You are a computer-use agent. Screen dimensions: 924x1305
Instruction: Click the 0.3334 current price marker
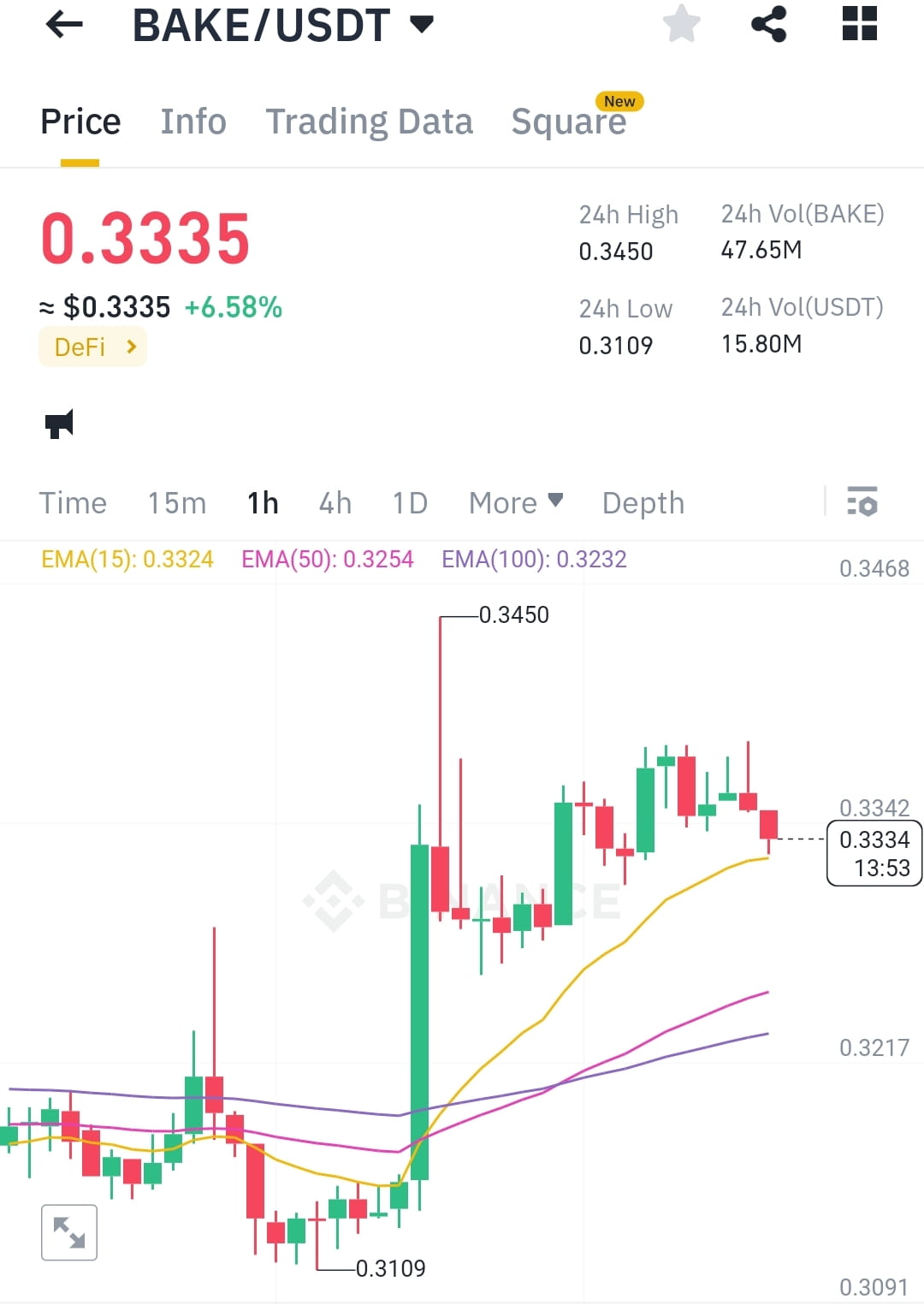[x=874, y=852]
